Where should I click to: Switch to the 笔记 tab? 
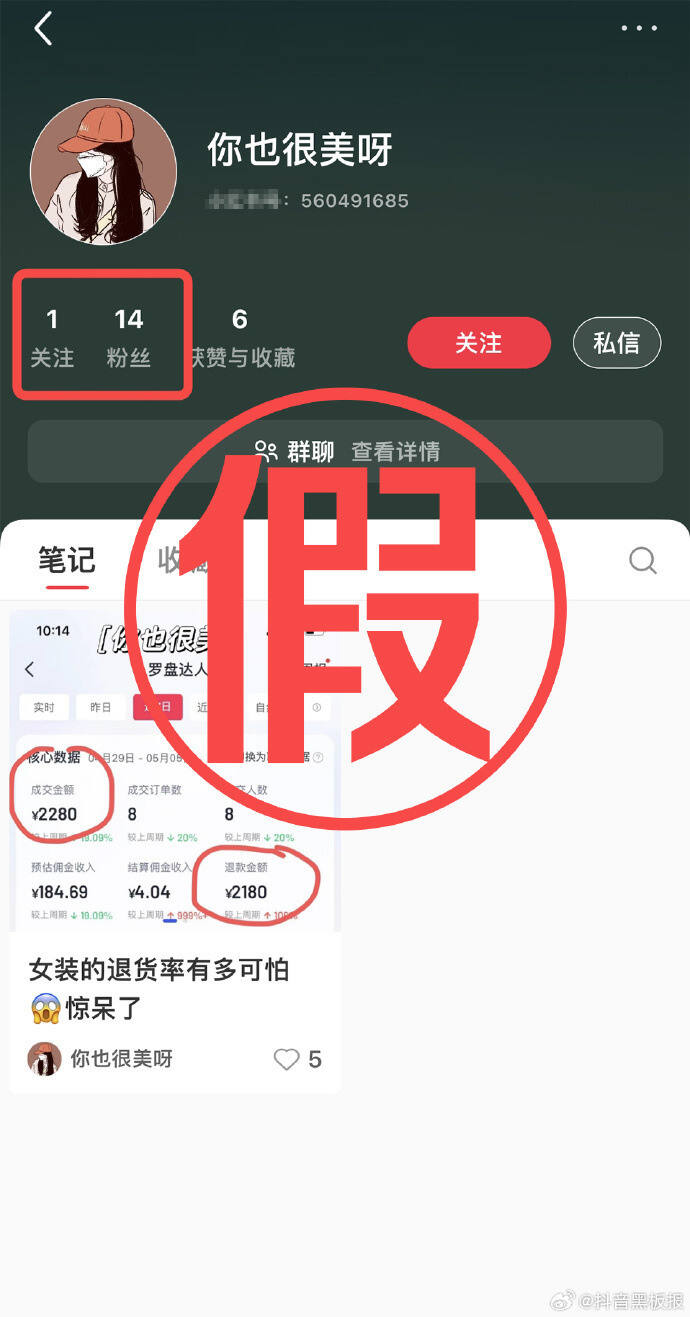(x=67, y=561)
